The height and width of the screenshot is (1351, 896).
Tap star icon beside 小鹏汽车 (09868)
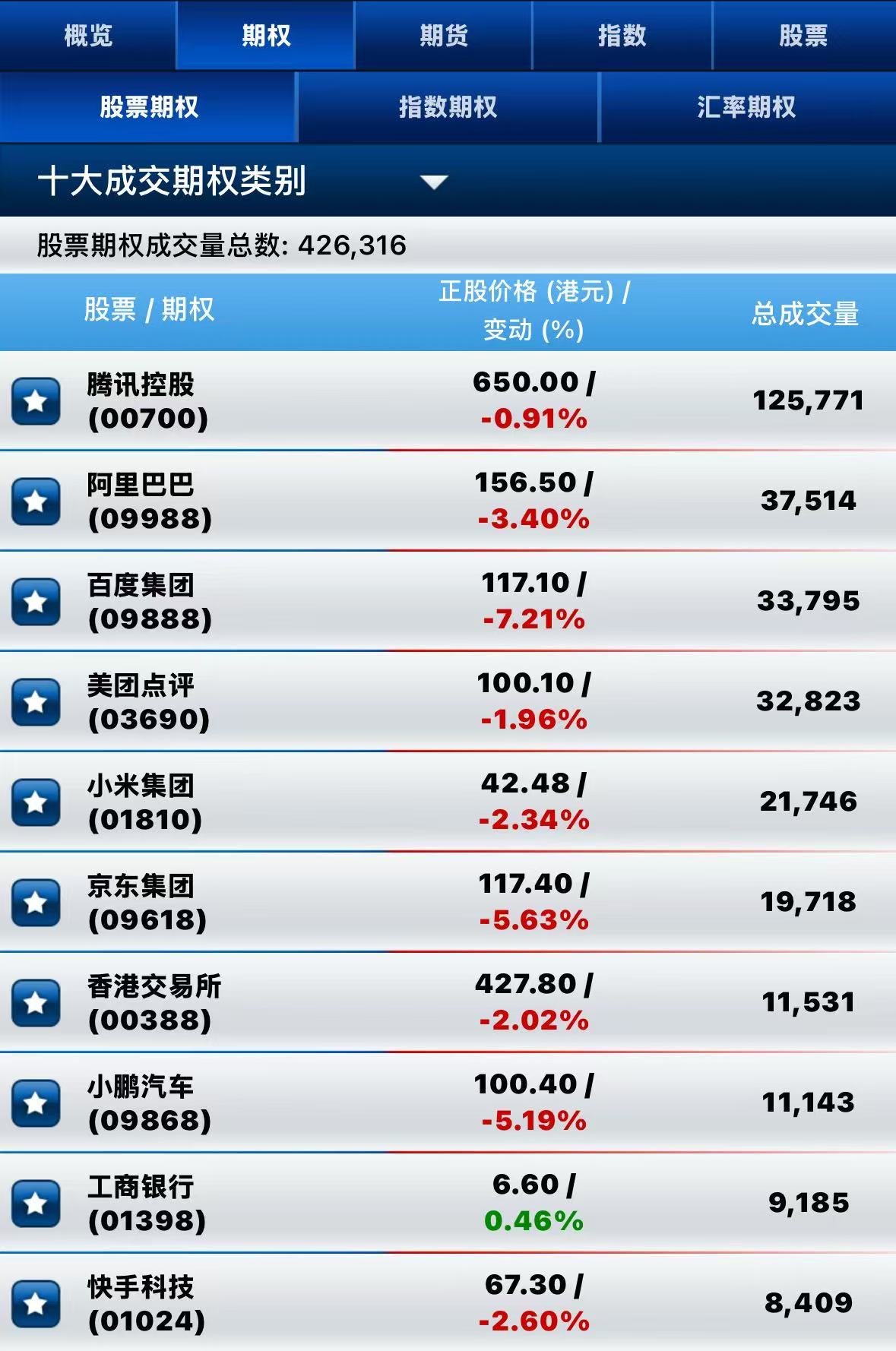(x=36, y=1103)
